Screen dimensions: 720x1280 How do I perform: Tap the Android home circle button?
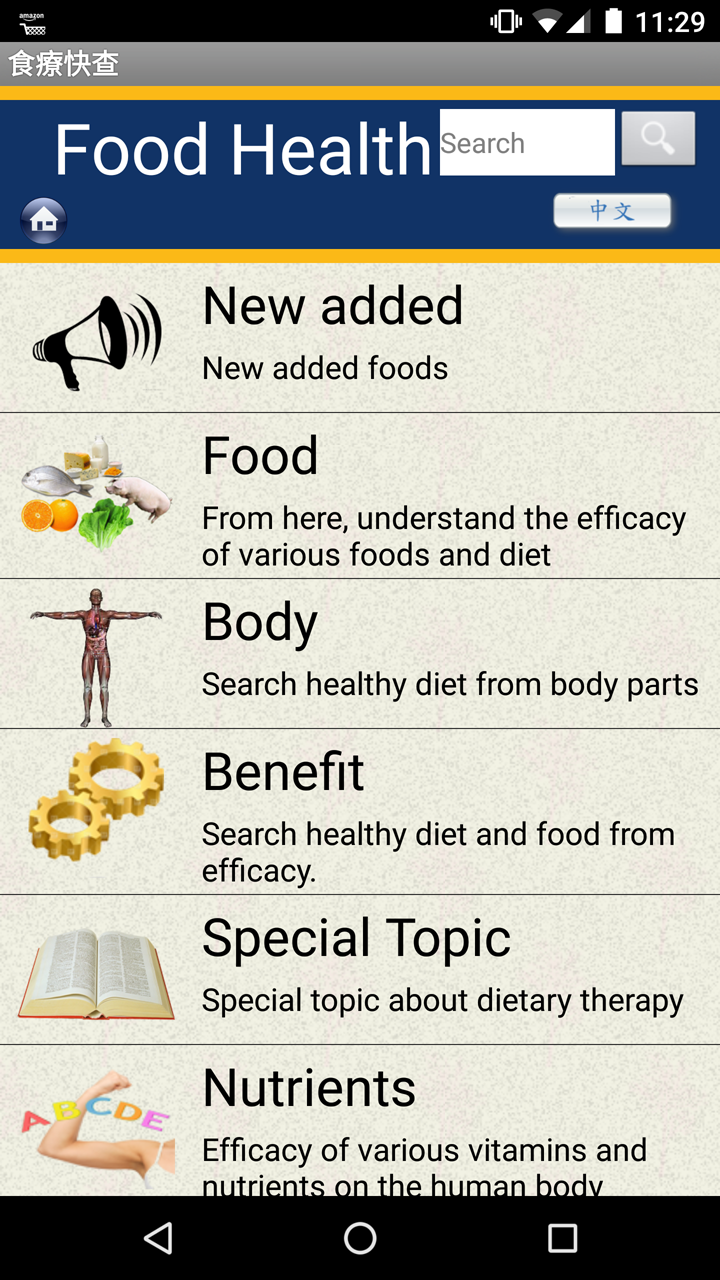[x=360, y=1238]
